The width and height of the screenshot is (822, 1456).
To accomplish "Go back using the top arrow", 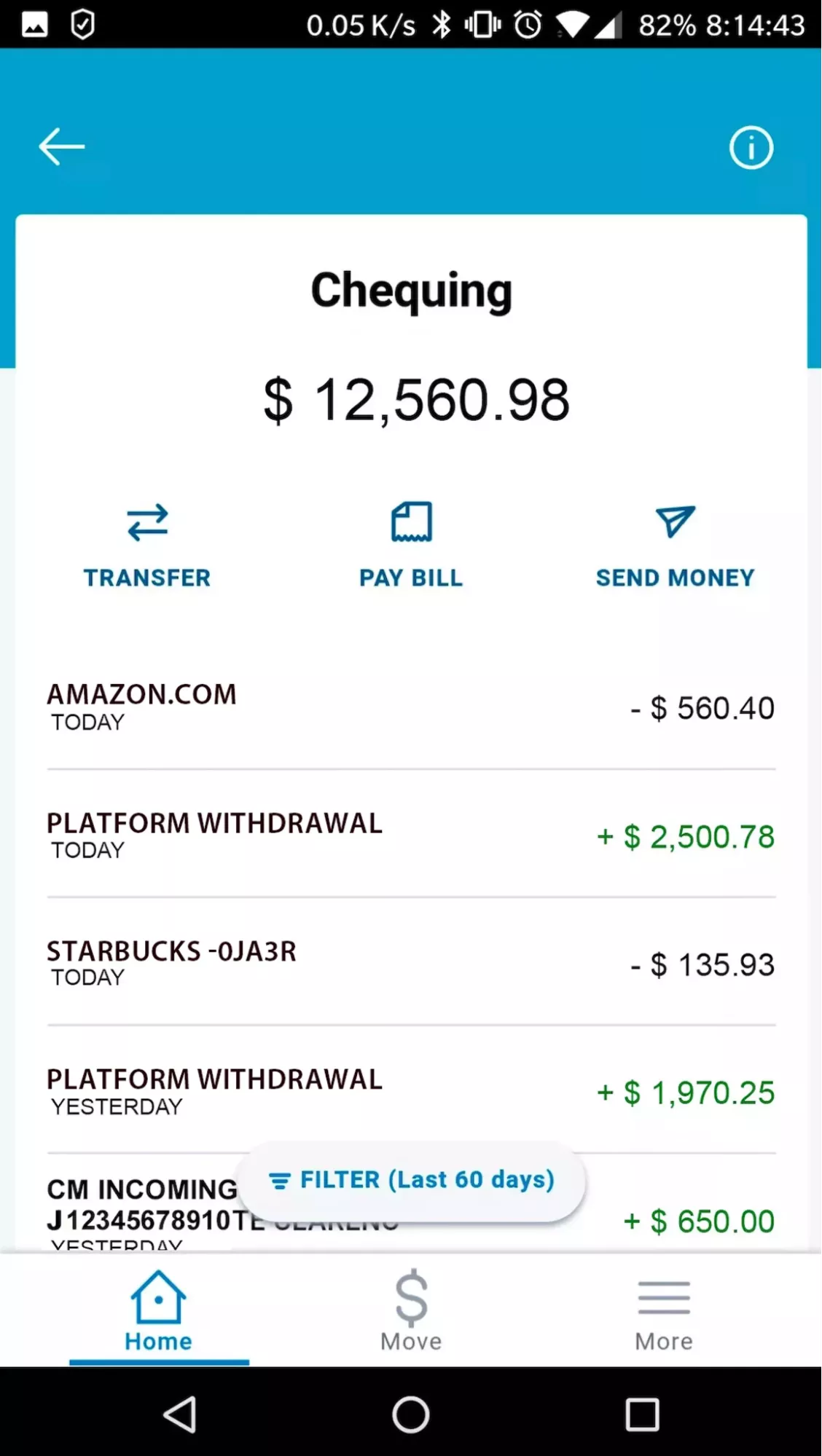I will point(62,146).
